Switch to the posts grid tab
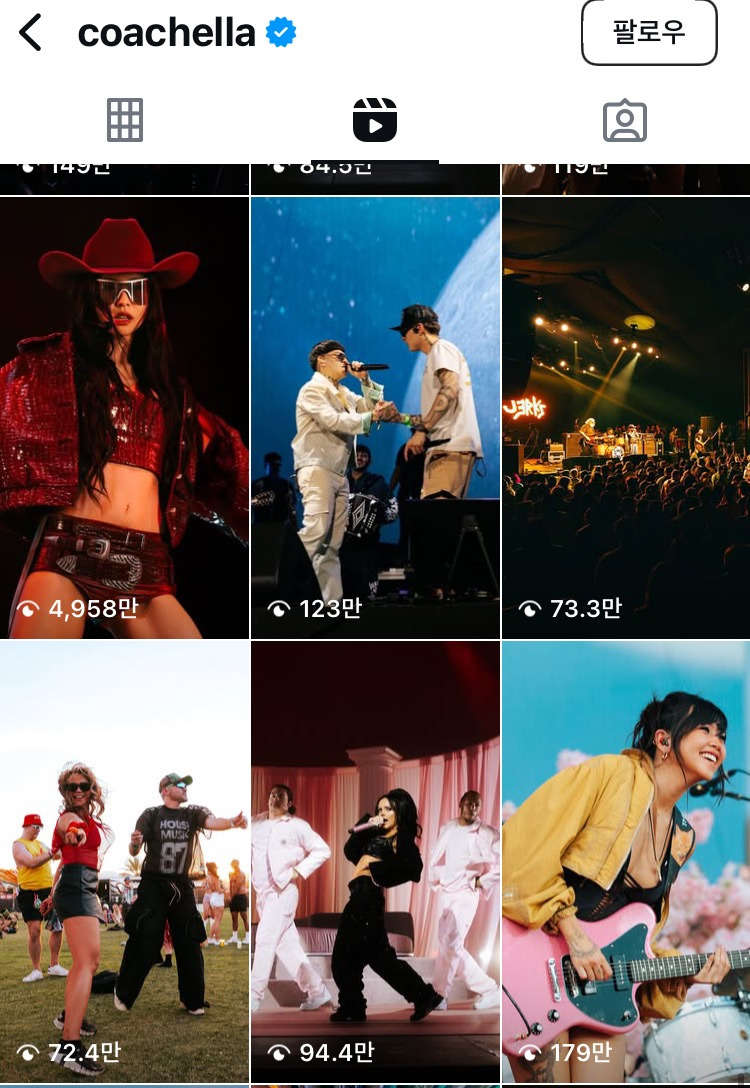 point(125,120)
